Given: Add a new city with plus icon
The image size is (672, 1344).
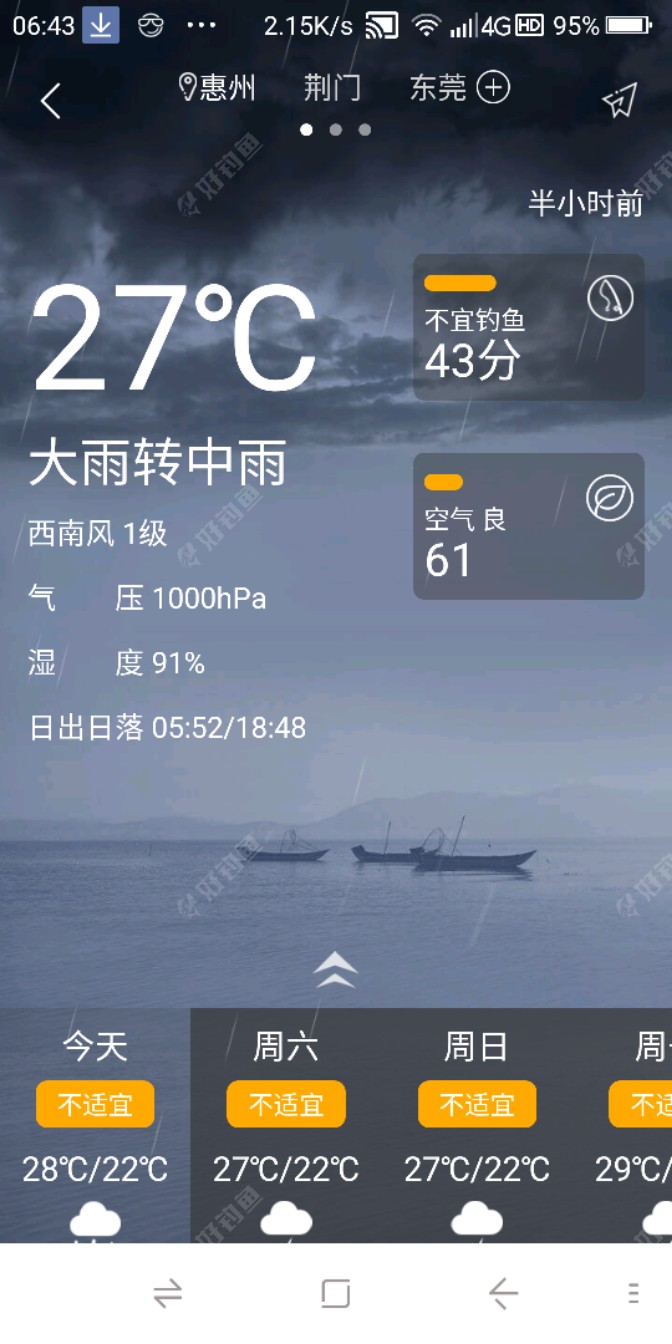Looking at the screenshot, I should [493, 88].
